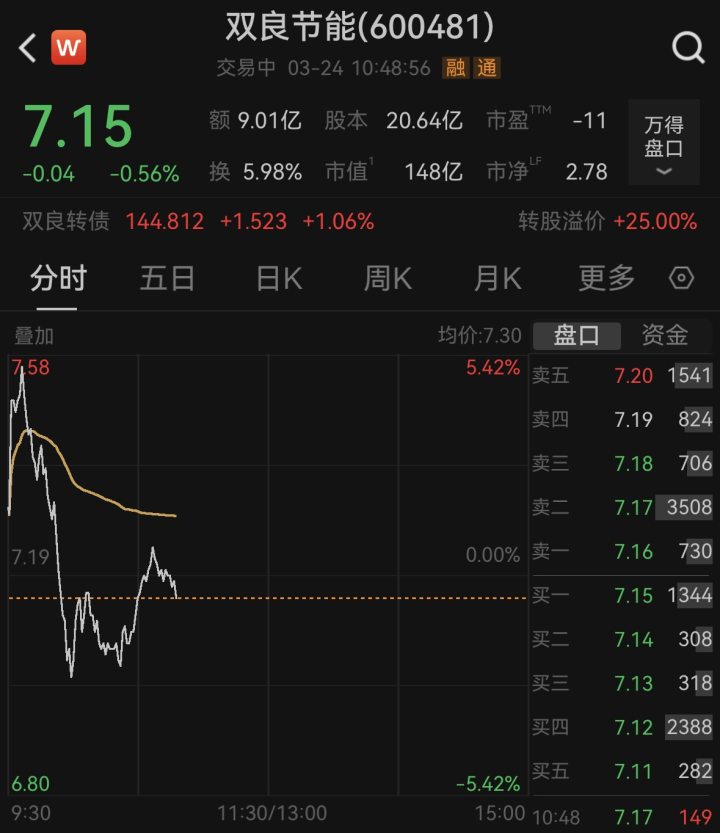Image resolution: width=720 pixels, height=833 pixels.
Task: Open the 日K daily candlestick tab
Action: click(x=277, y=279)
